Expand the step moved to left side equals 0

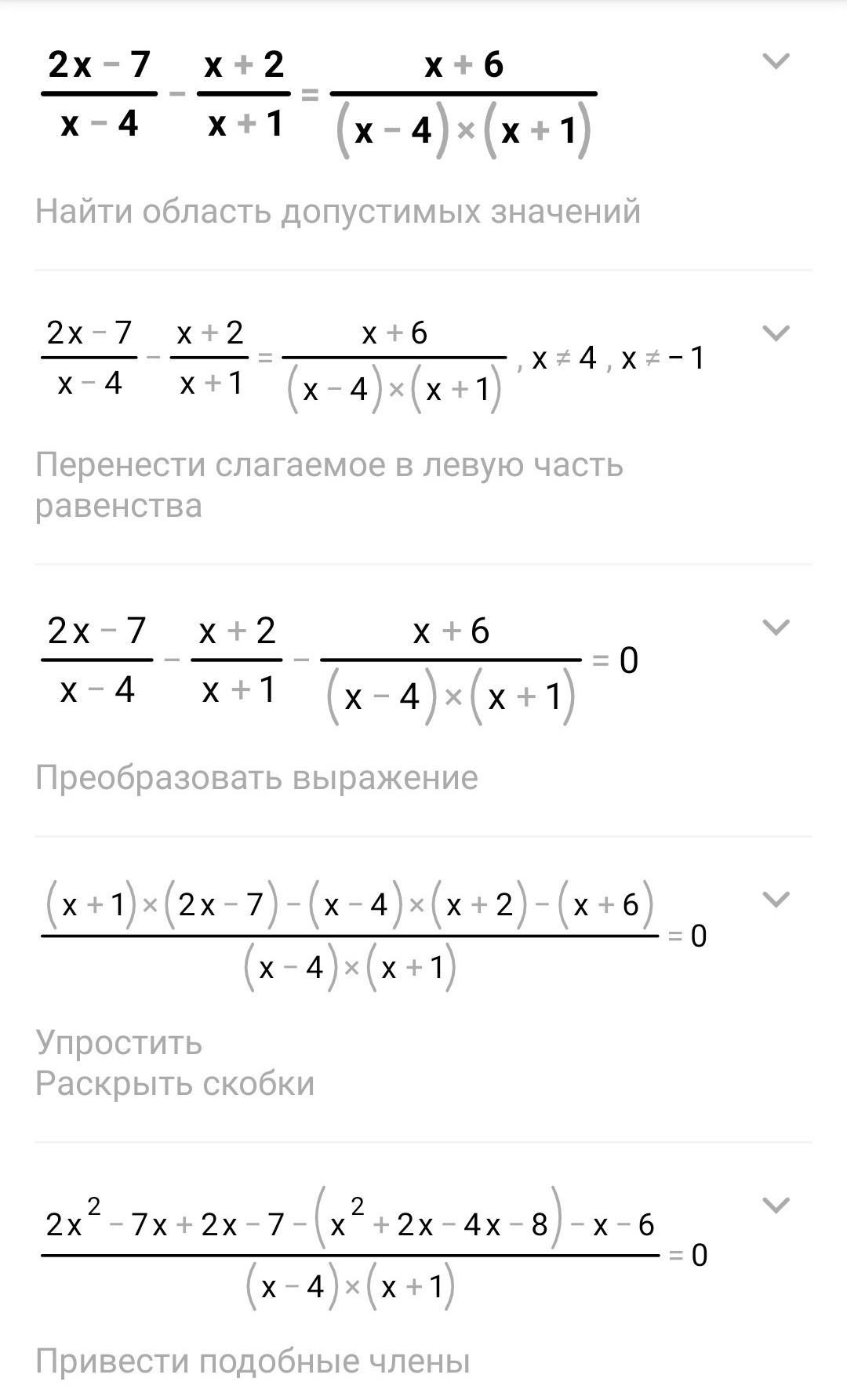point(776,627)
